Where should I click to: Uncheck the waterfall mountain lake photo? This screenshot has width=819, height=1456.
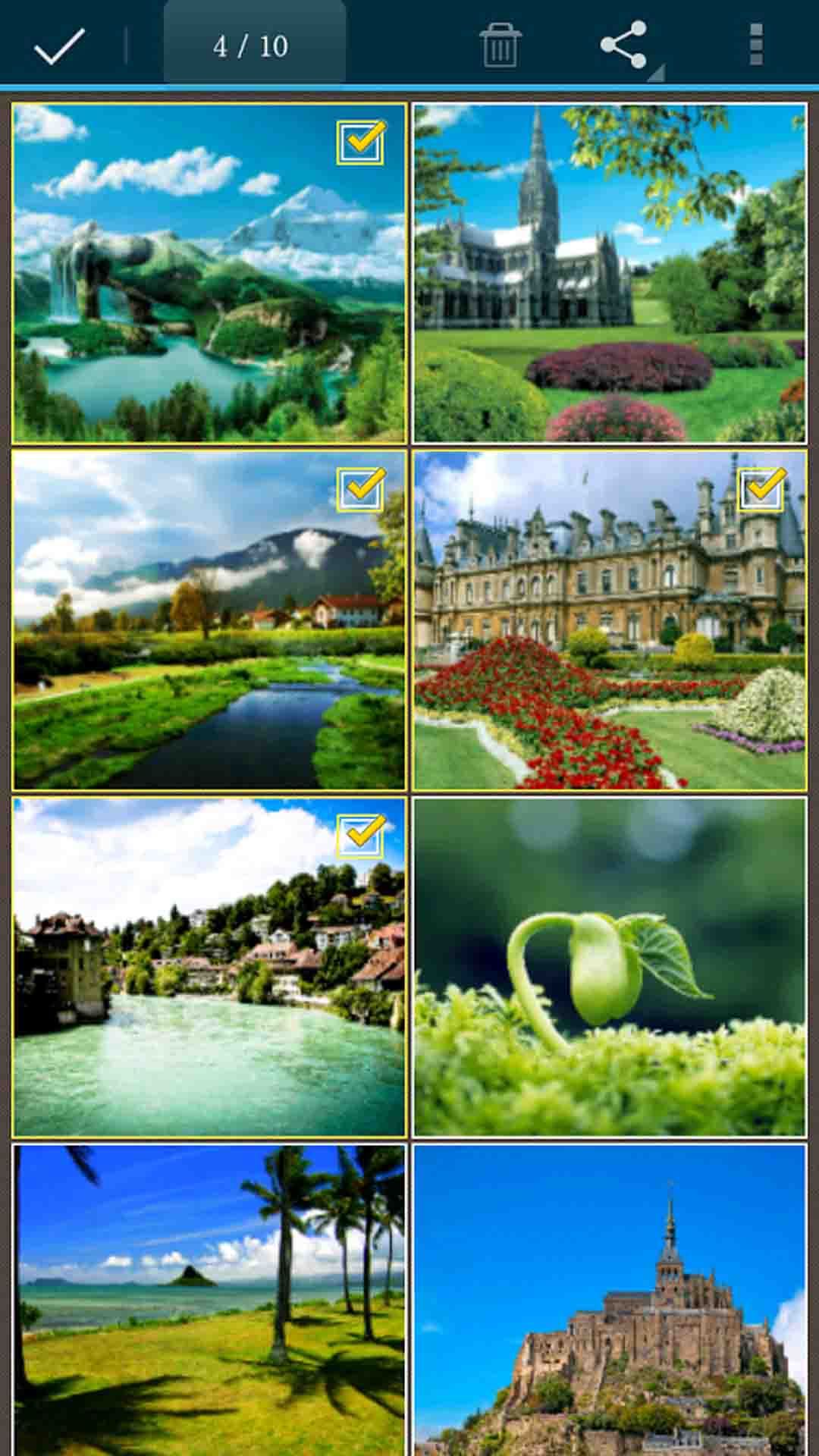pos(361,143)
